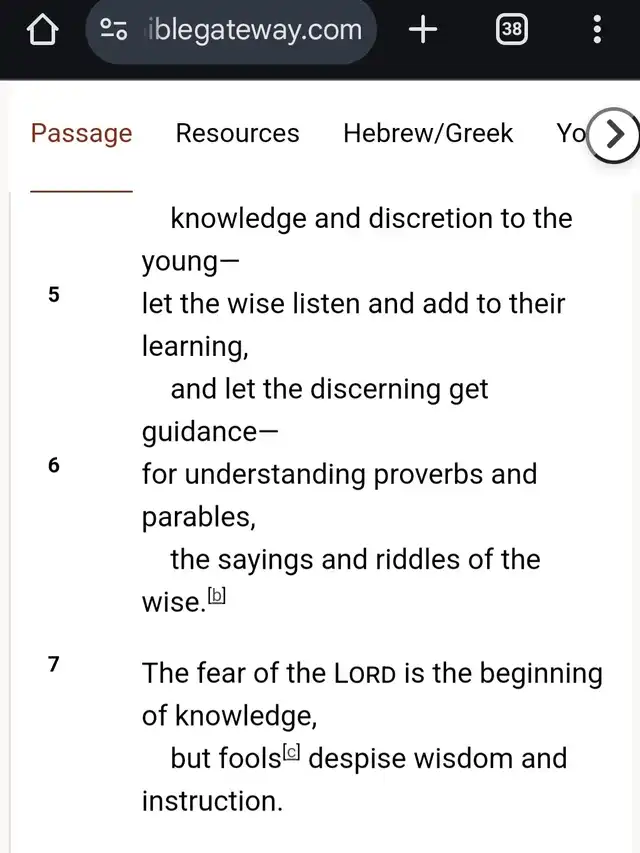Show more tabs with the right arrow
The height and width of the screenshot is (853, 640).
[614, 135]
